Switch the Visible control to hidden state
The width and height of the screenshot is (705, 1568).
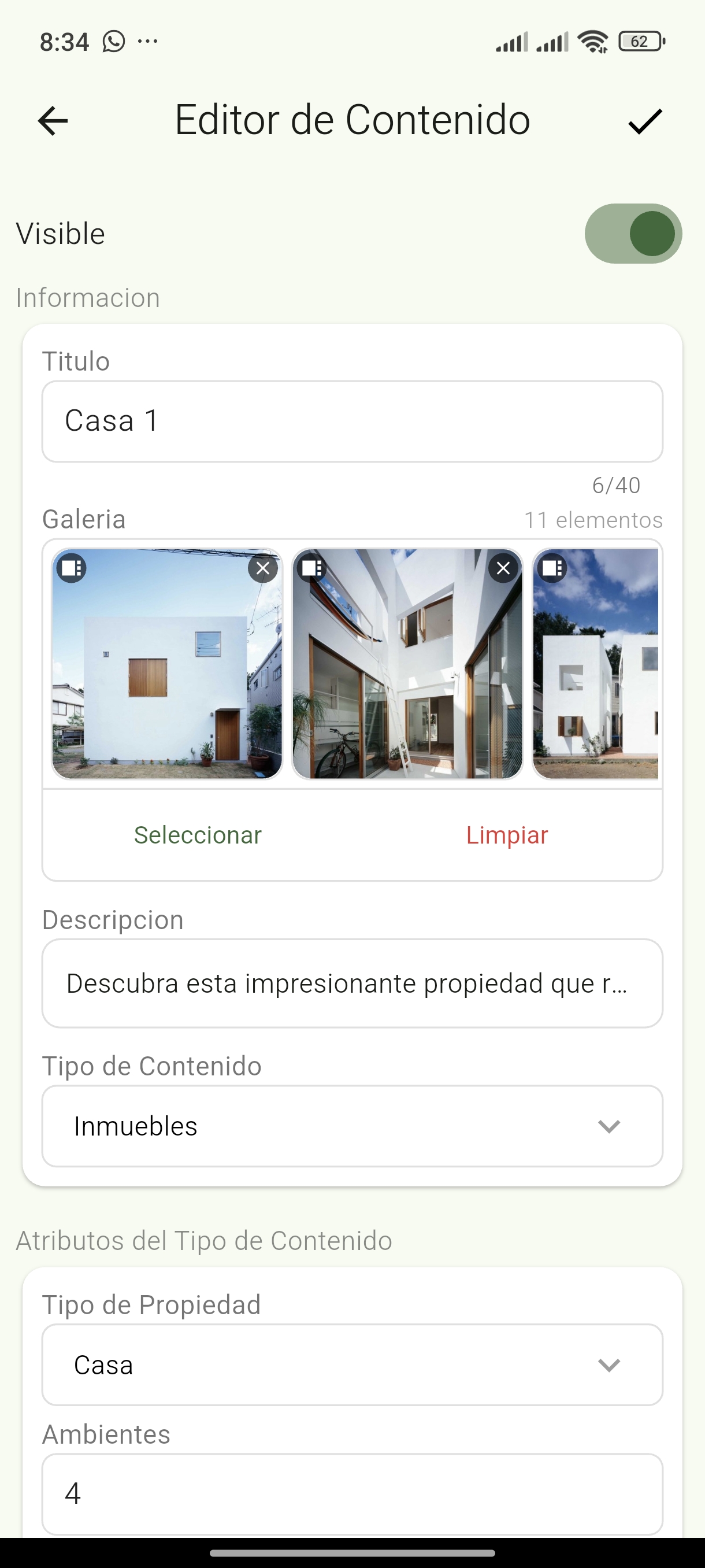(634, 232)
